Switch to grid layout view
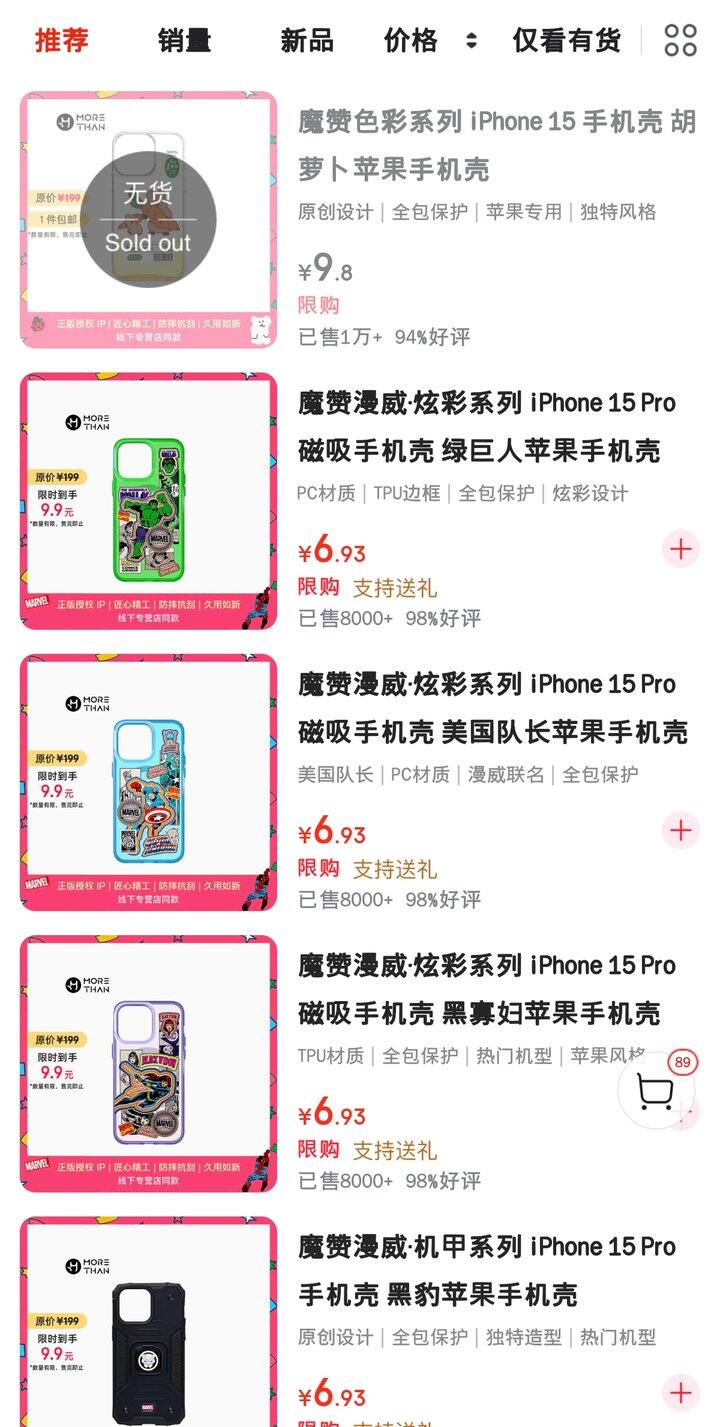720x1427 pixels. coord(681,40)
